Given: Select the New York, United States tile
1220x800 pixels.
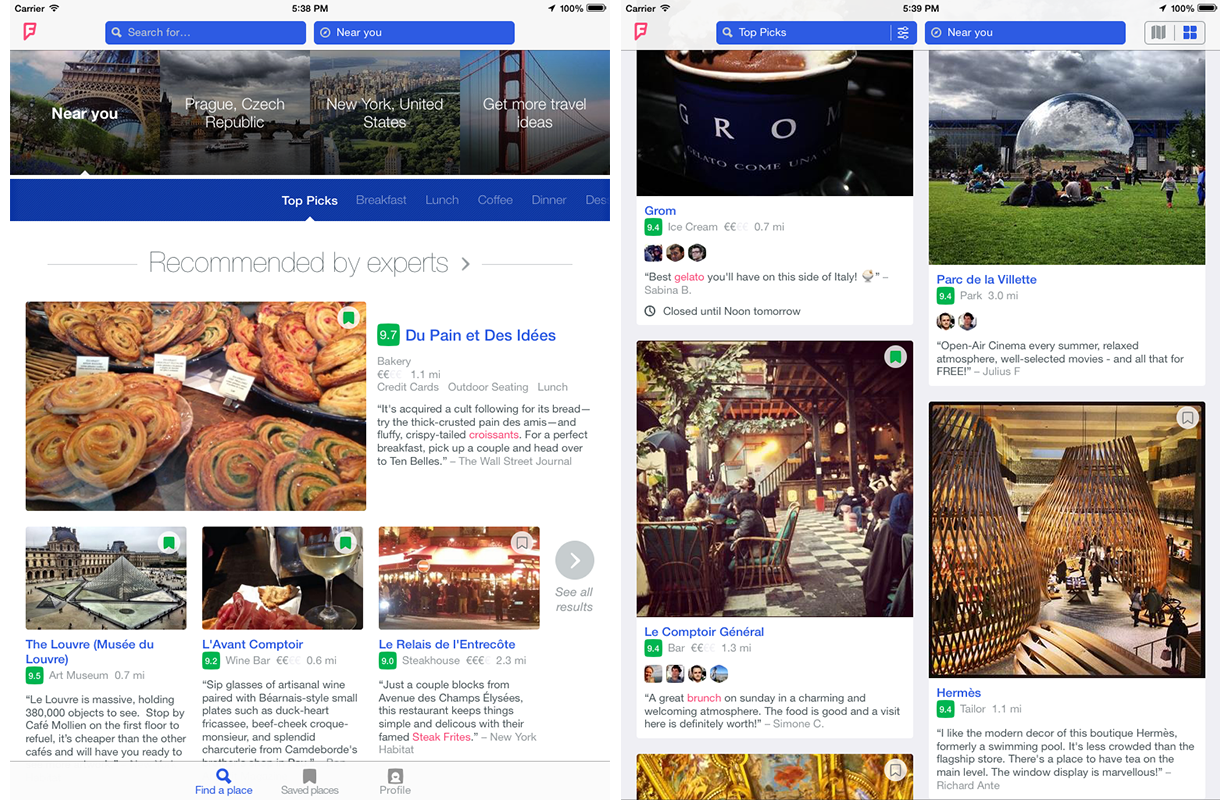Looking at the screenshot, I should (x=384, y=112).
